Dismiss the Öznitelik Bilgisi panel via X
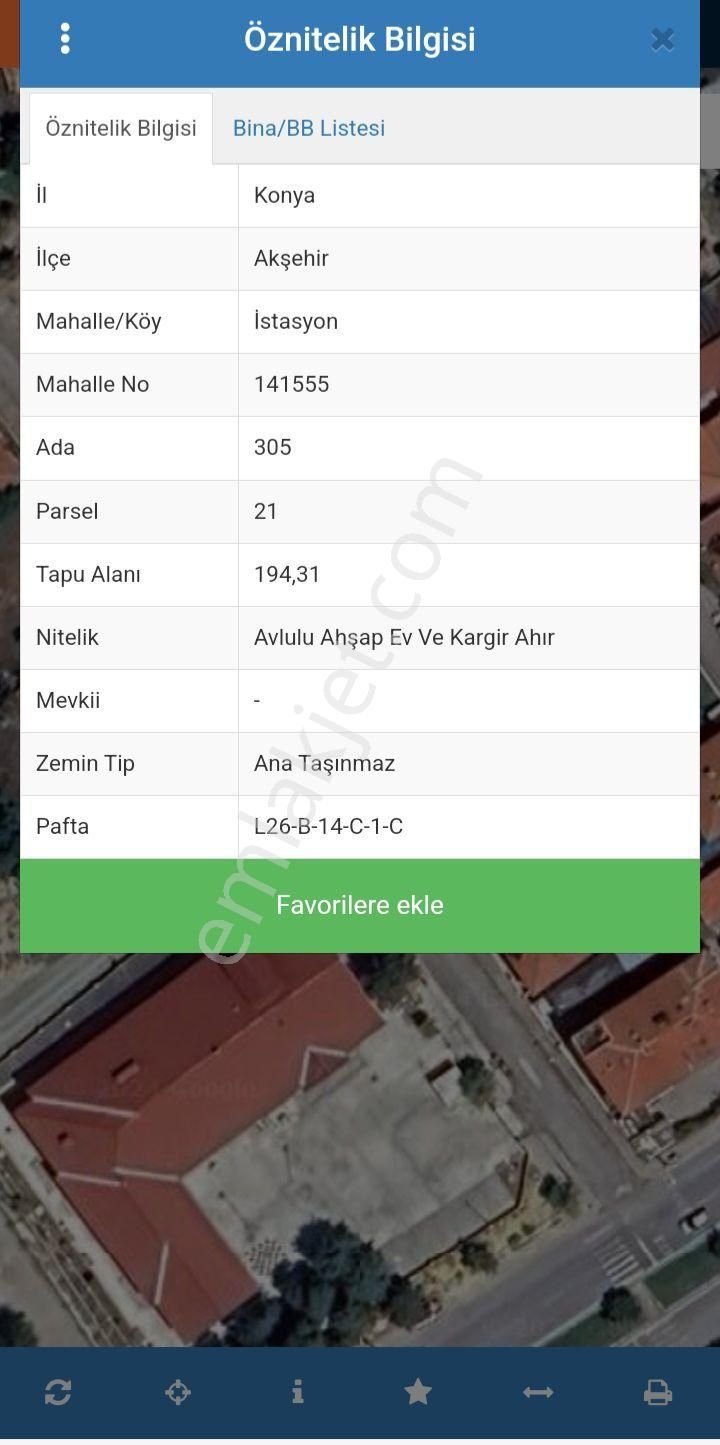 click(x=662, y=39)
